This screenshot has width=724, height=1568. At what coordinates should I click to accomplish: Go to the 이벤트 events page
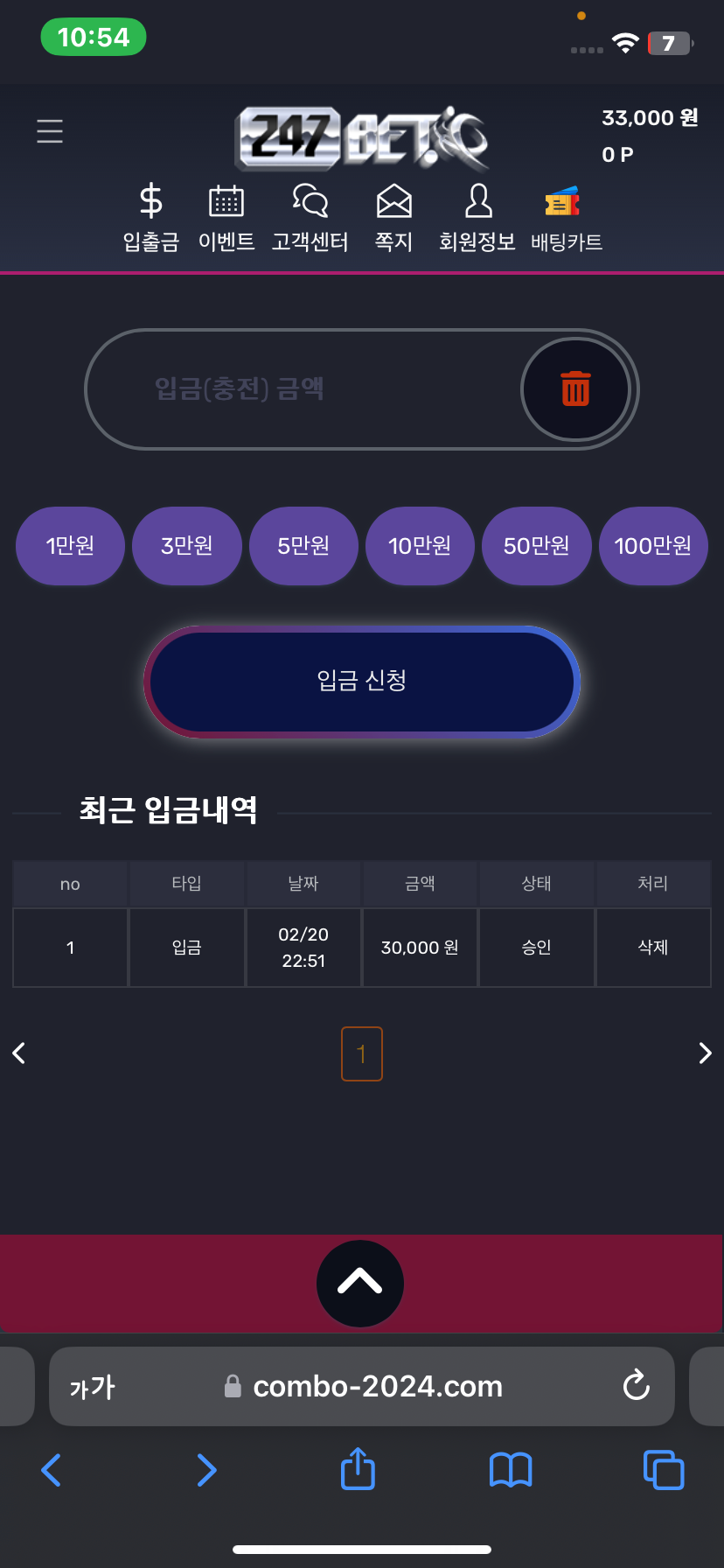coord(226,218)
